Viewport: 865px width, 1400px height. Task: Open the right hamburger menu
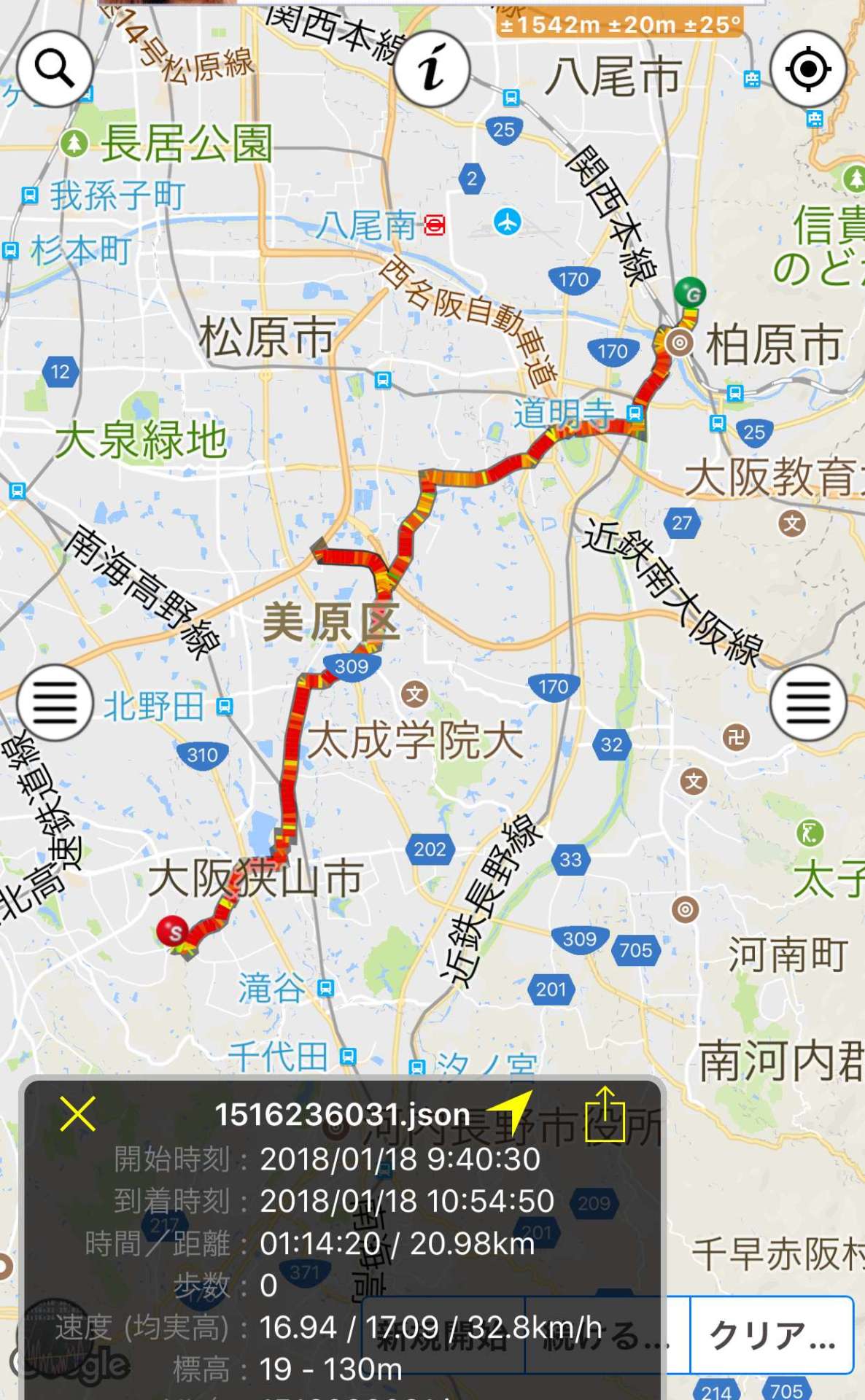pos(808,703)
